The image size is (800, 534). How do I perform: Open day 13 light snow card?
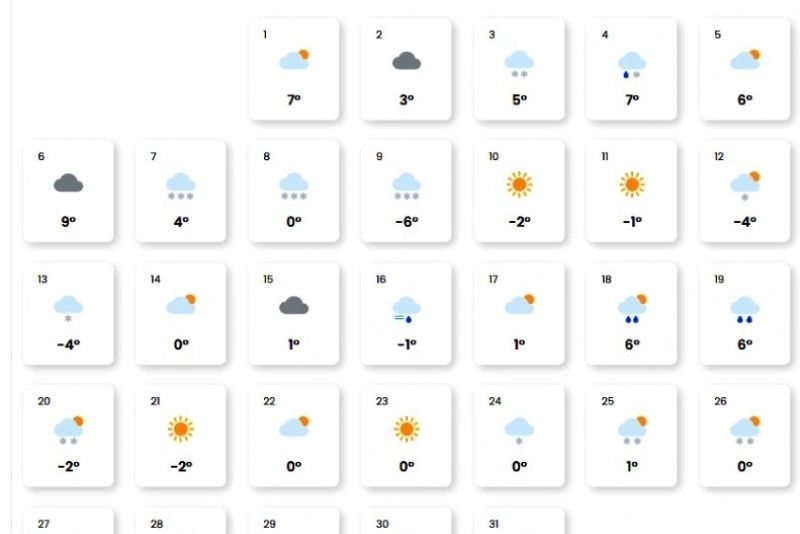[68, 313]
